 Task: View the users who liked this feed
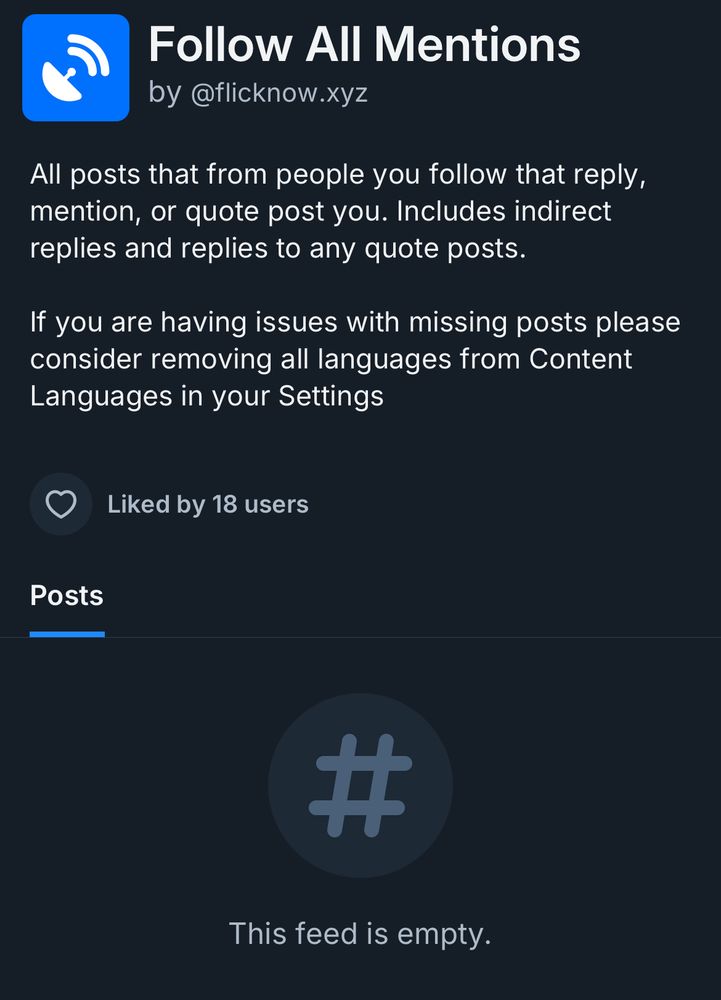[208, 505]
